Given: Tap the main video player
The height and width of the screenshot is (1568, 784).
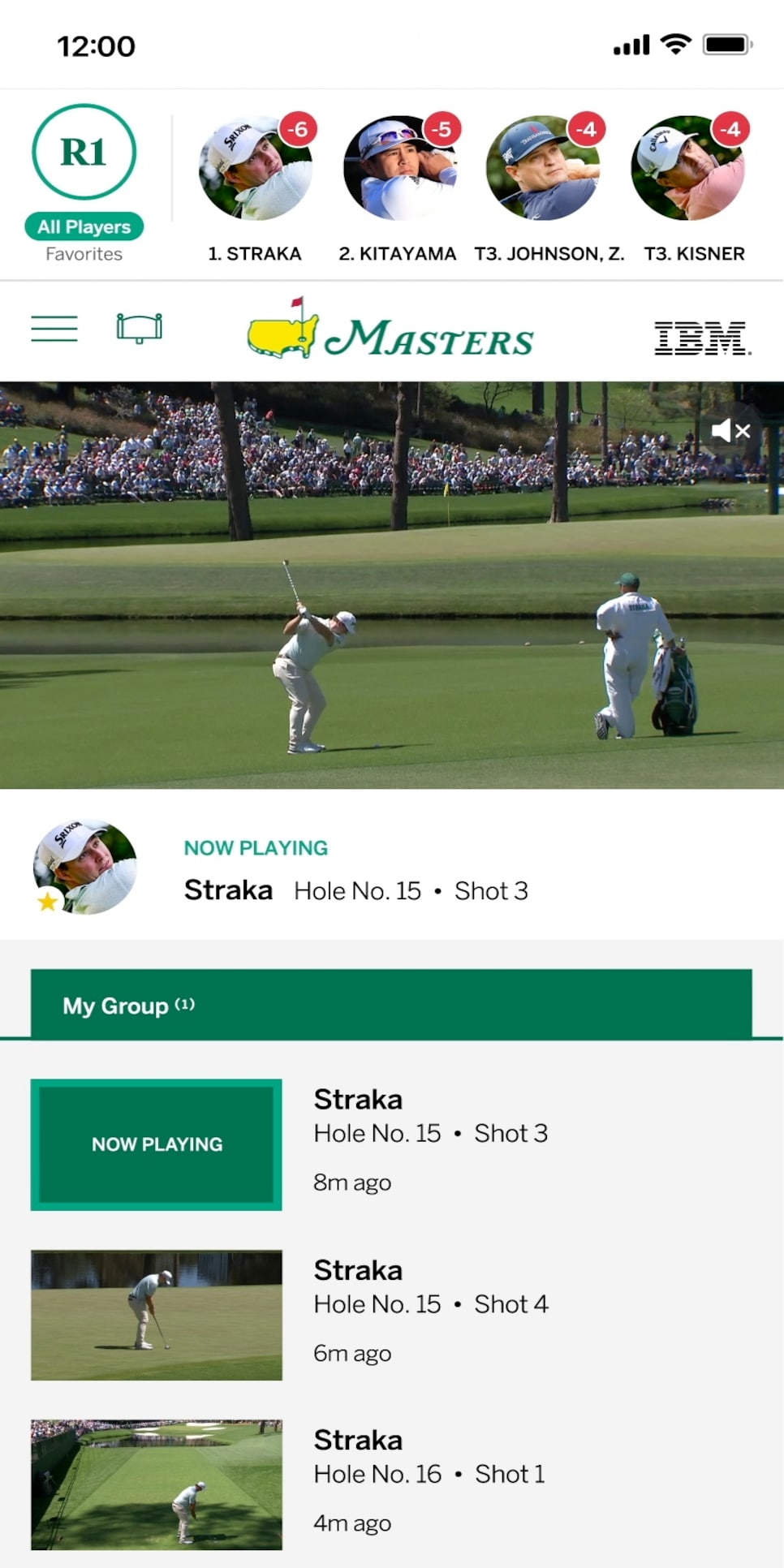Looking at the screenshot, I should [392, 585].
